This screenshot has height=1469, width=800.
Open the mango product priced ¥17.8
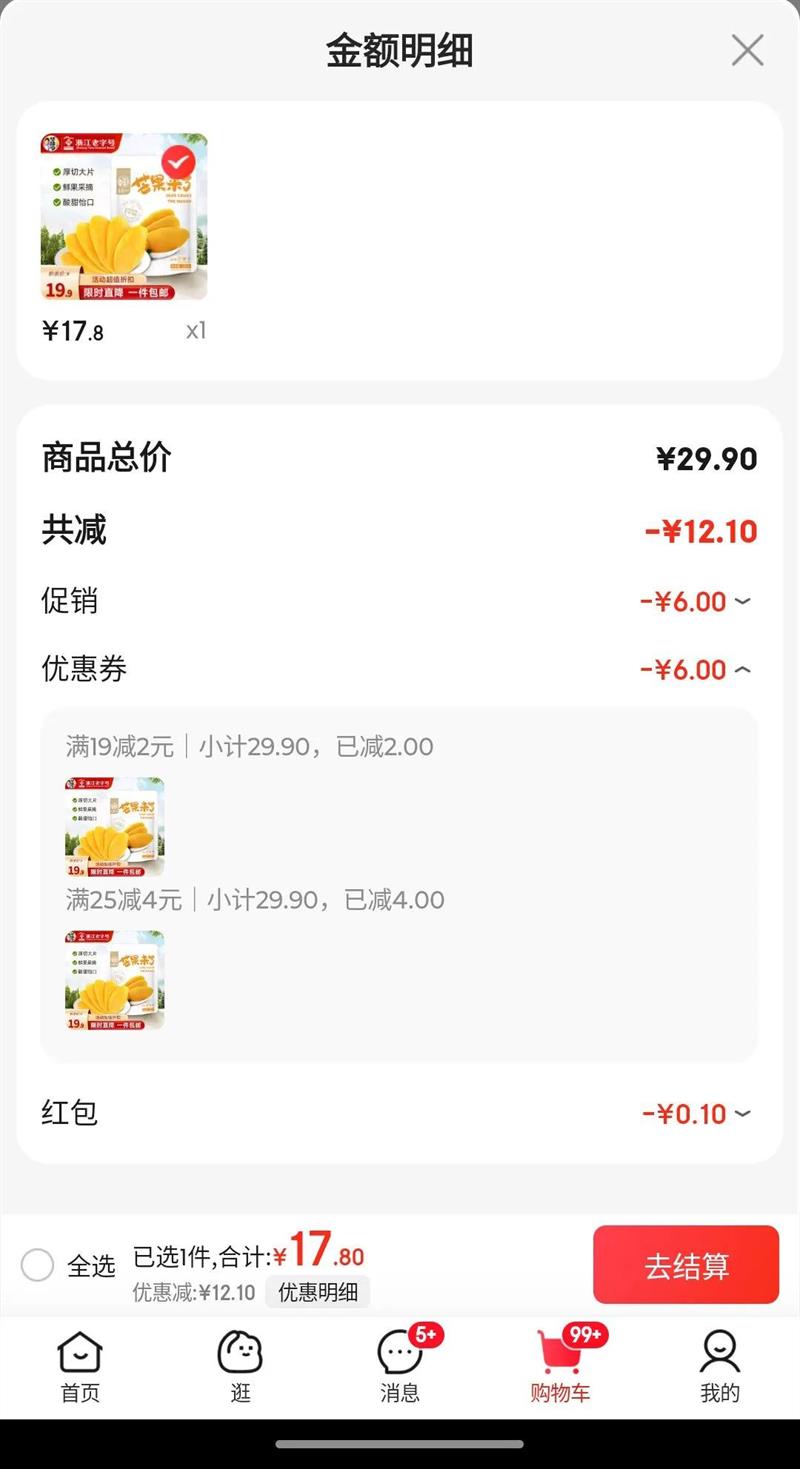point(124,217)
